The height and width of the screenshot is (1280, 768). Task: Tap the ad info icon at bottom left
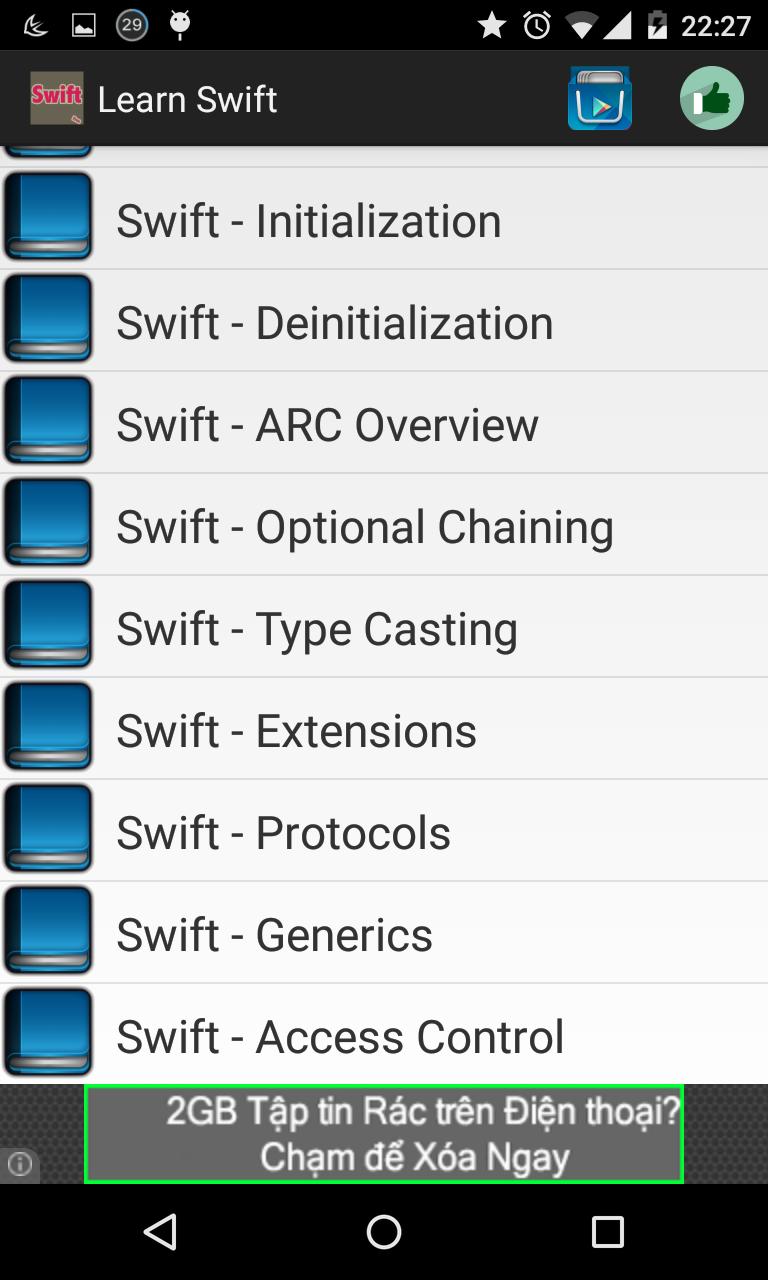click(22, 1163)
